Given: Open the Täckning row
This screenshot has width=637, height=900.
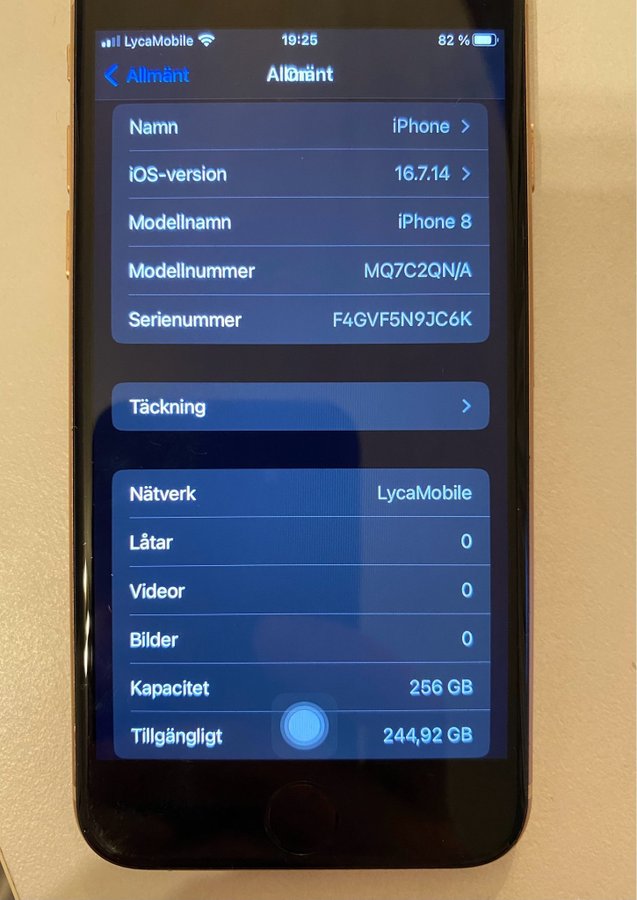Looking at the screenshot, I should pyautogui.click(x=300, y=407).
